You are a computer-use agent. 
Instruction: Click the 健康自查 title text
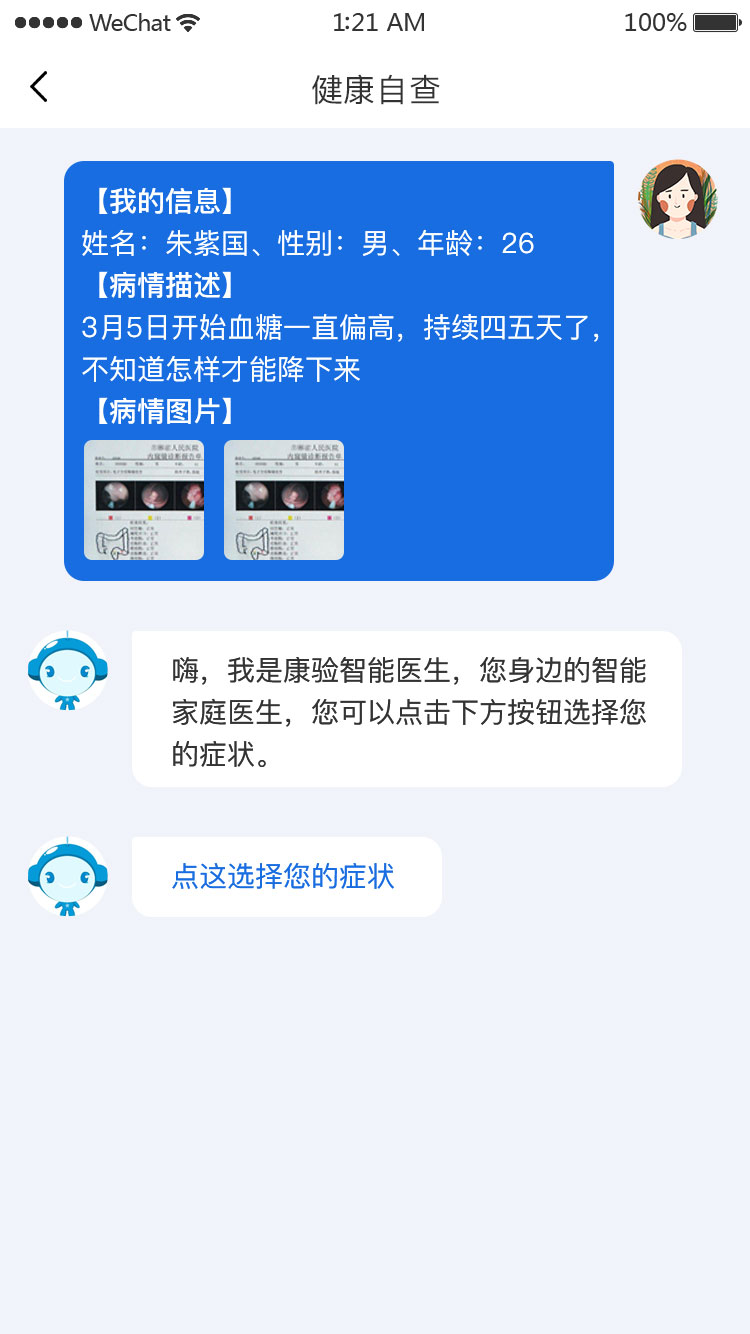pos(375,90)
